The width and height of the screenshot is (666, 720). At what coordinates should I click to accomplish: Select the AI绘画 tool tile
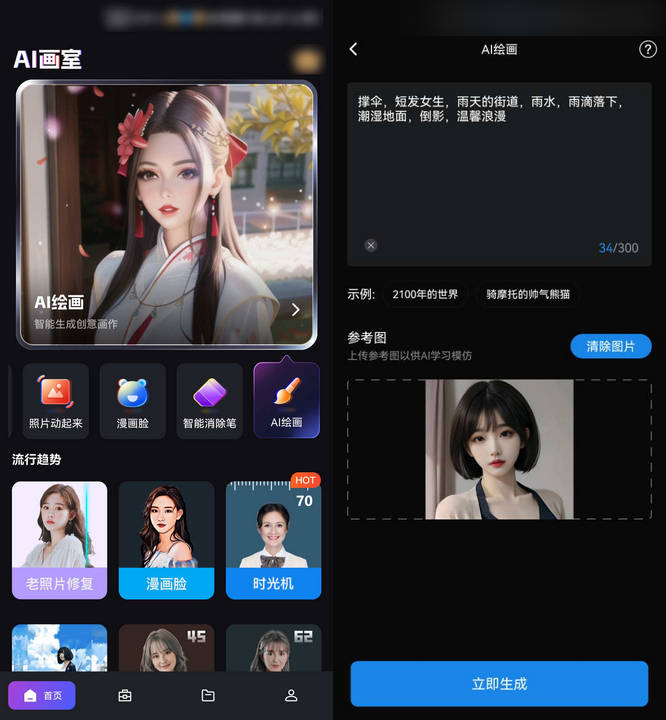pyautogui.click(x=286, y=400)
